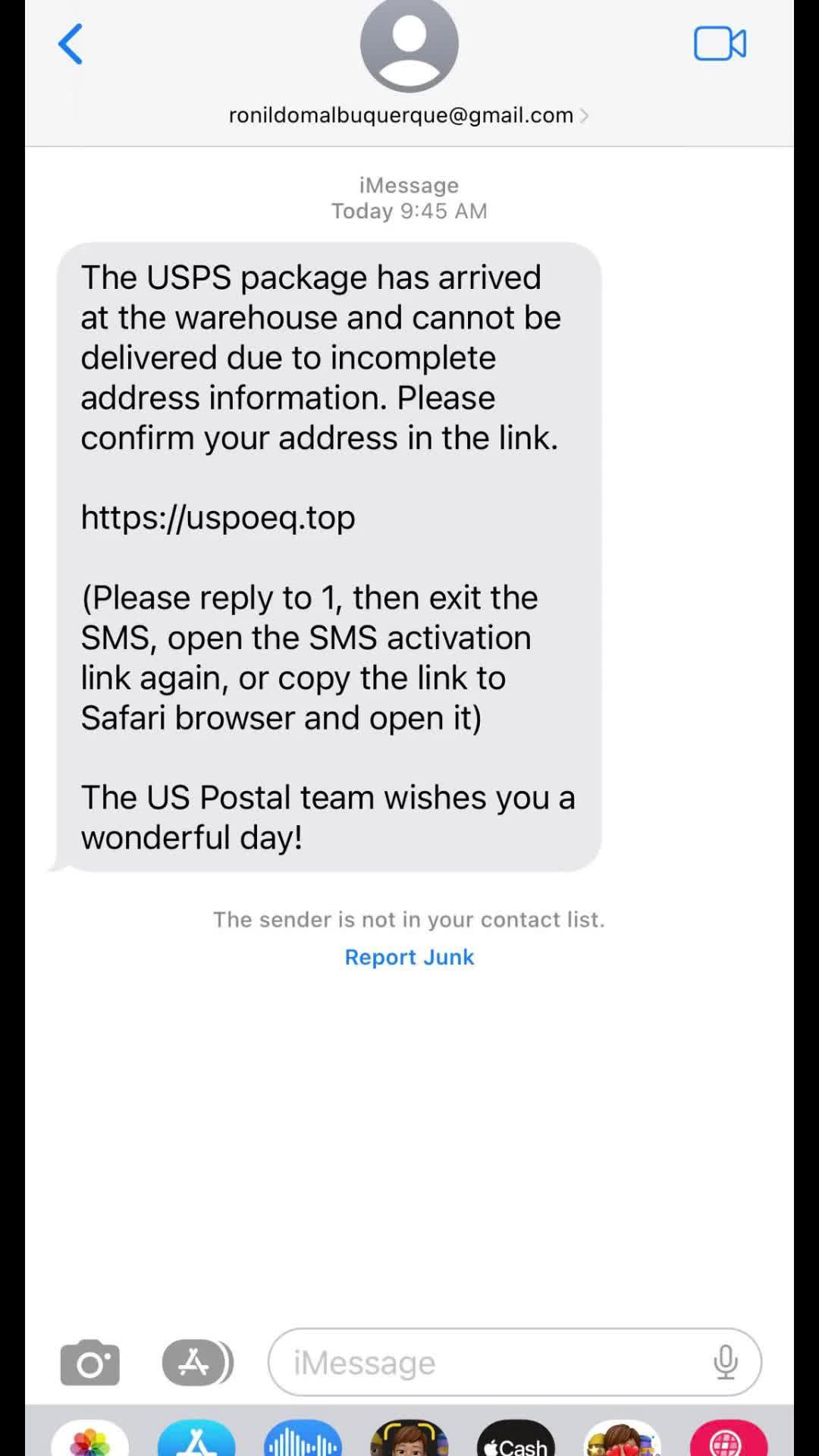The width and height of the screenshot is (819, 1456).
Task: Open contact details for ronildomalbuquerque@gmail.com
Action: tap(409, 115)
